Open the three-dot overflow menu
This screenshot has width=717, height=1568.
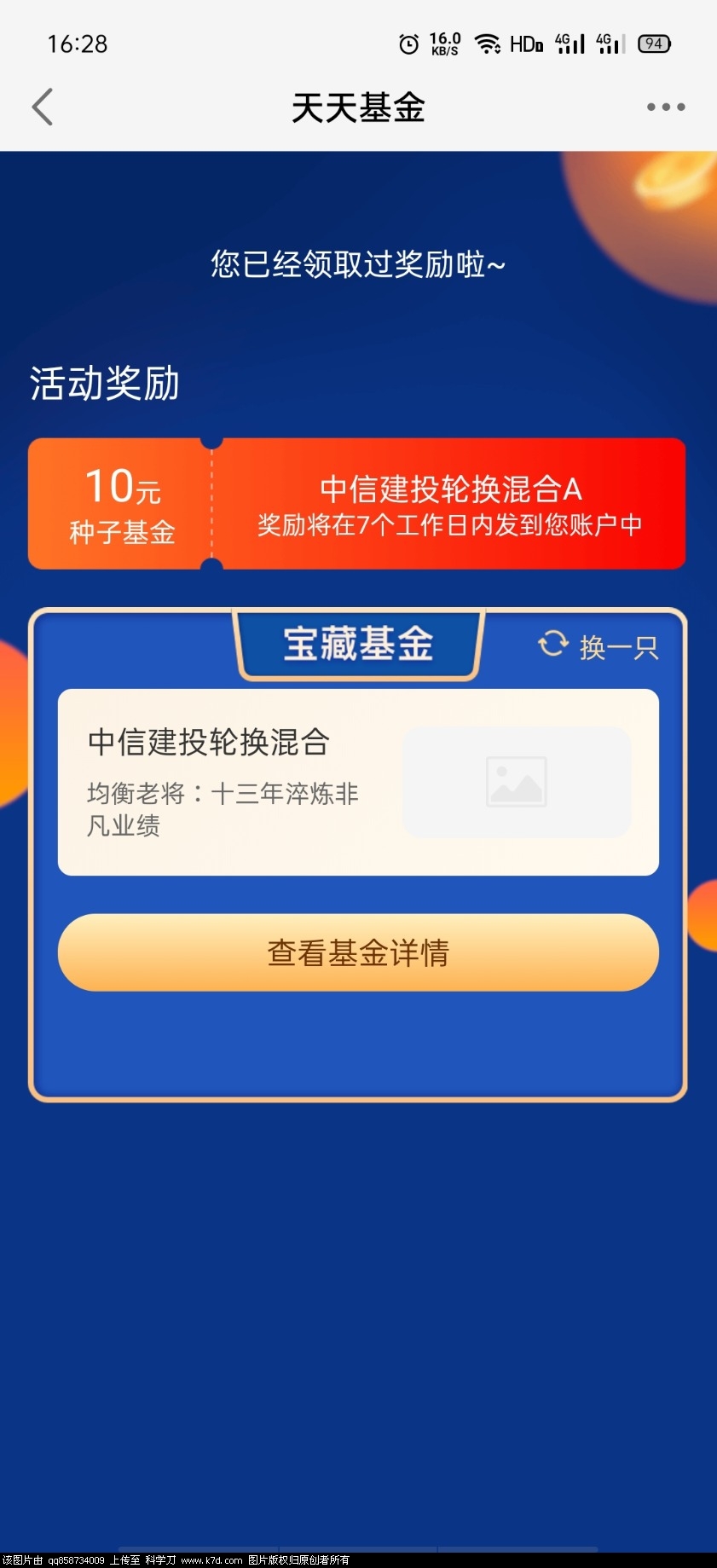point(665,107)
